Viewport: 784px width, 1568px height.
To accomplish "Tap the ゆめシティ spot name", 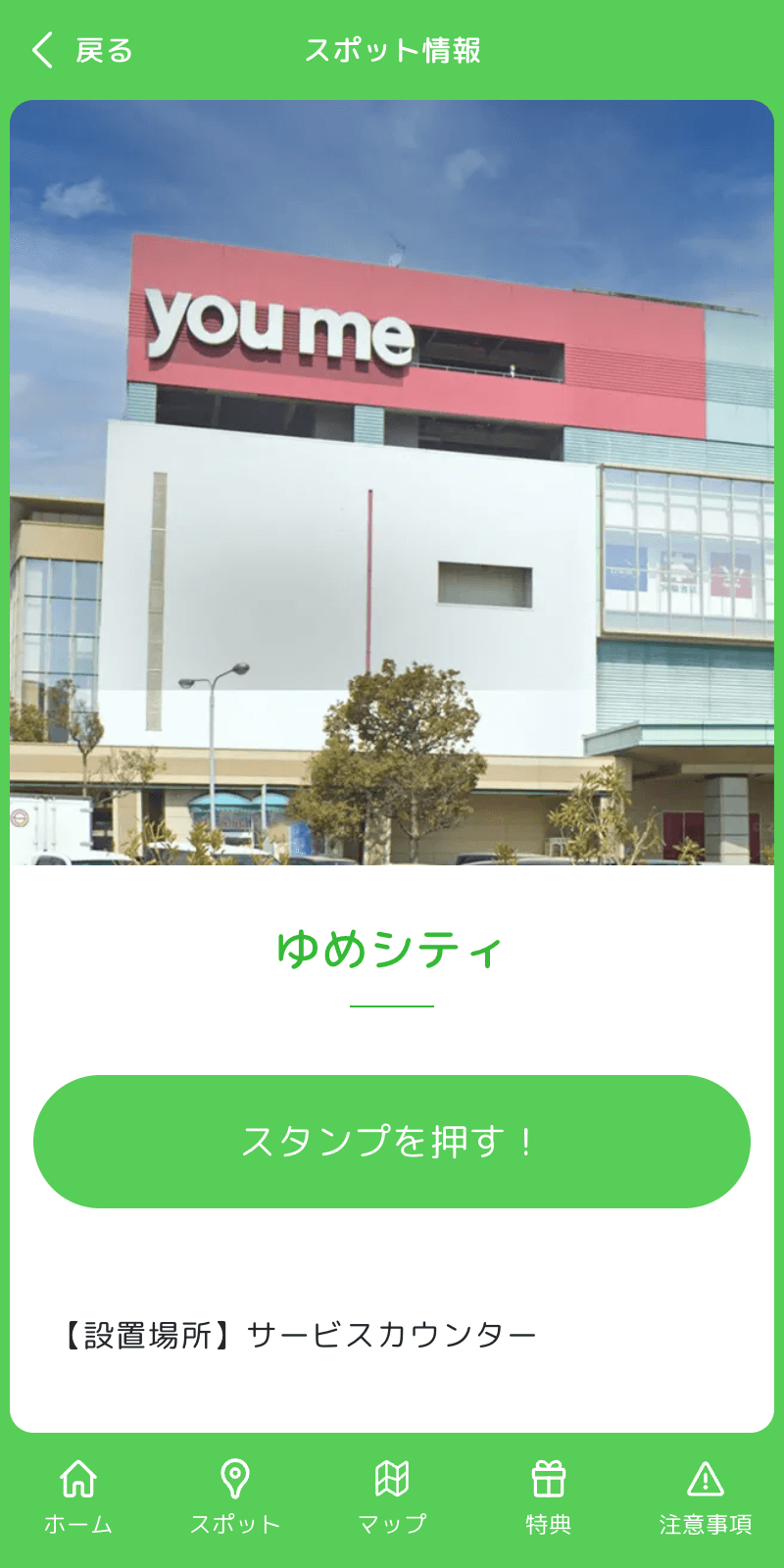I will point(392,949).
